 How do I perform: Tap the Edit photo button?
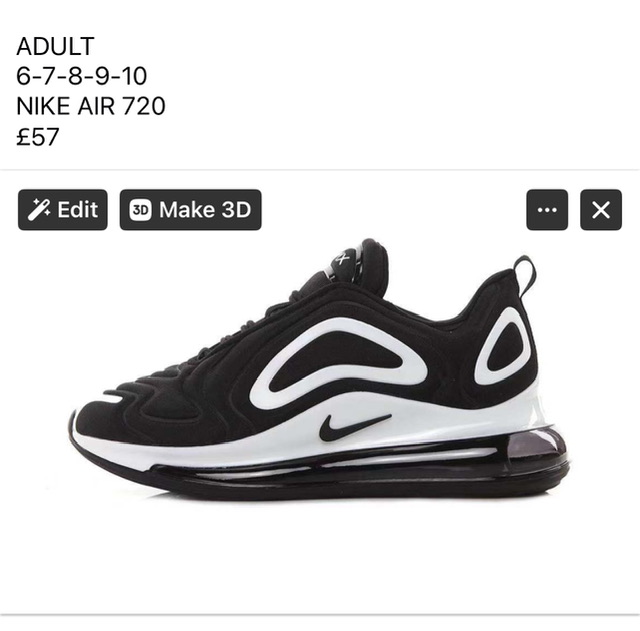63,210
